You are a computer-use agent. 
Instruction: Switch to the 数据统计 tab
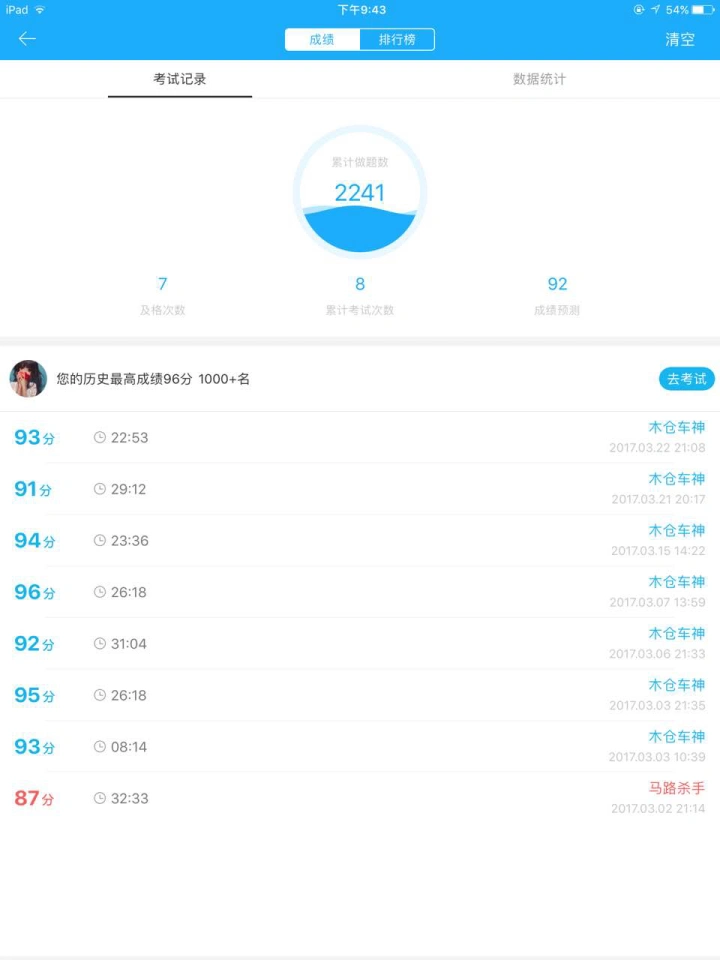point(539,79)
